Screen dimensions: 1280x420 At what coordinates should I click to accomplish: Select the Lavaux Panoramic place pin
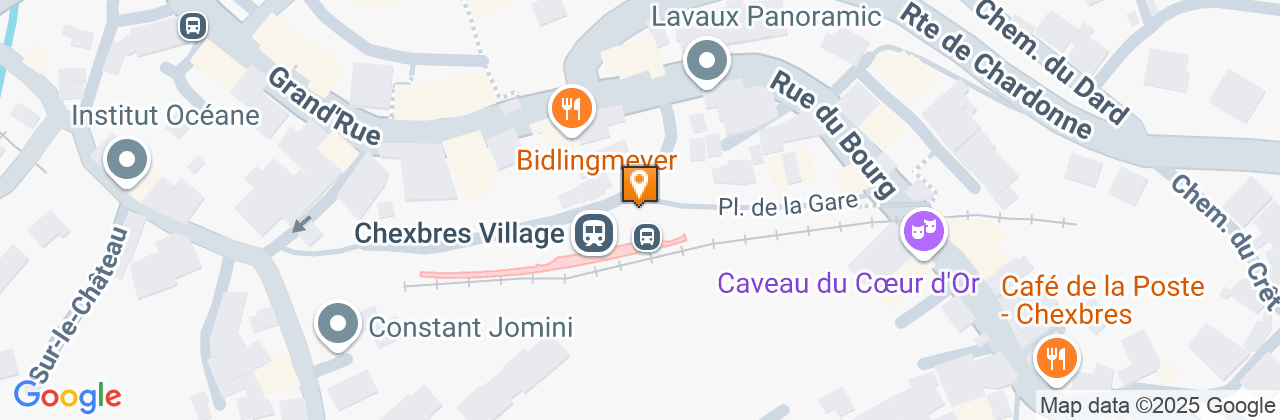[x=708, y=62]
